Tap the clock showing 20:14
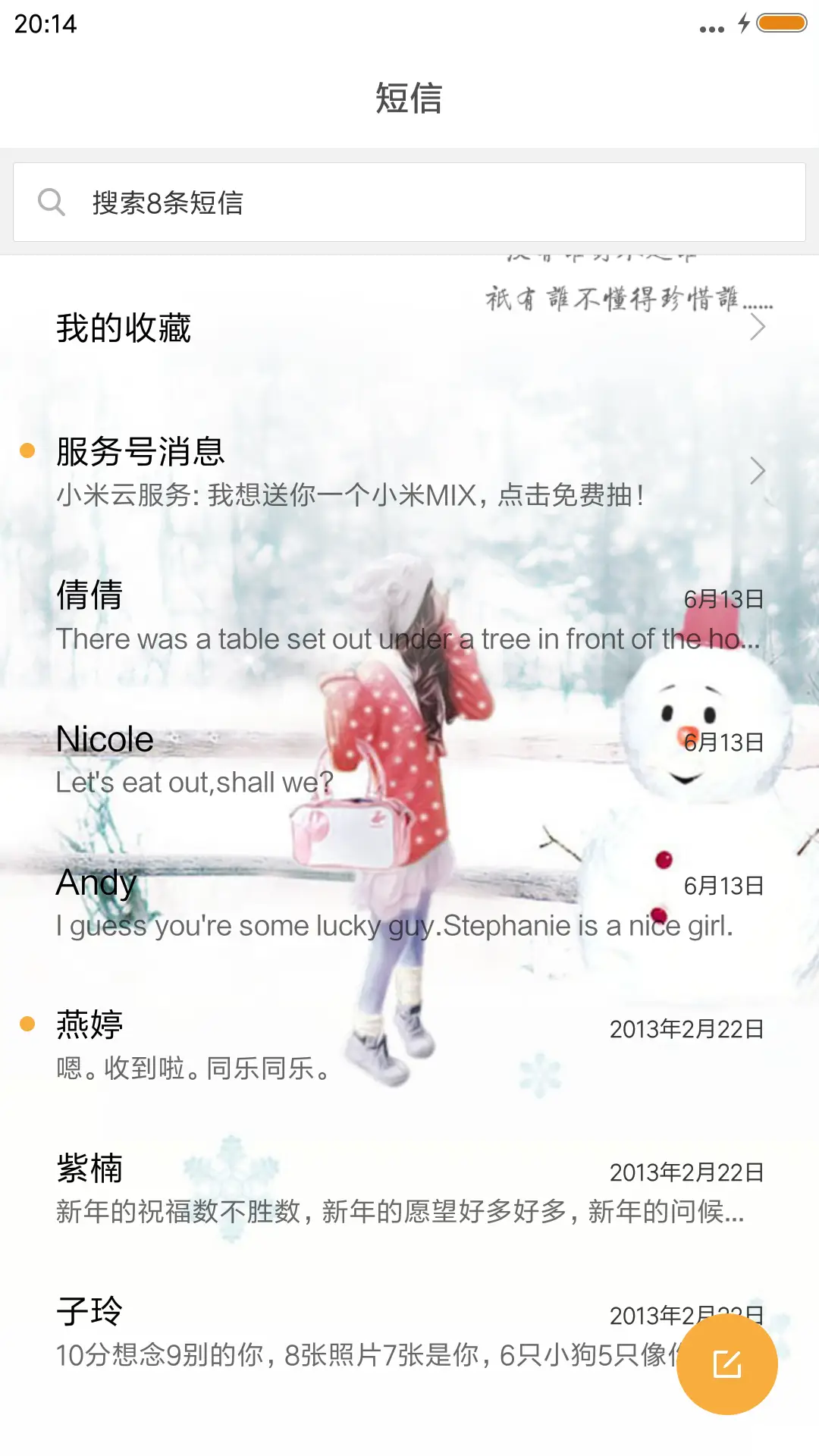 pos(45,24)
